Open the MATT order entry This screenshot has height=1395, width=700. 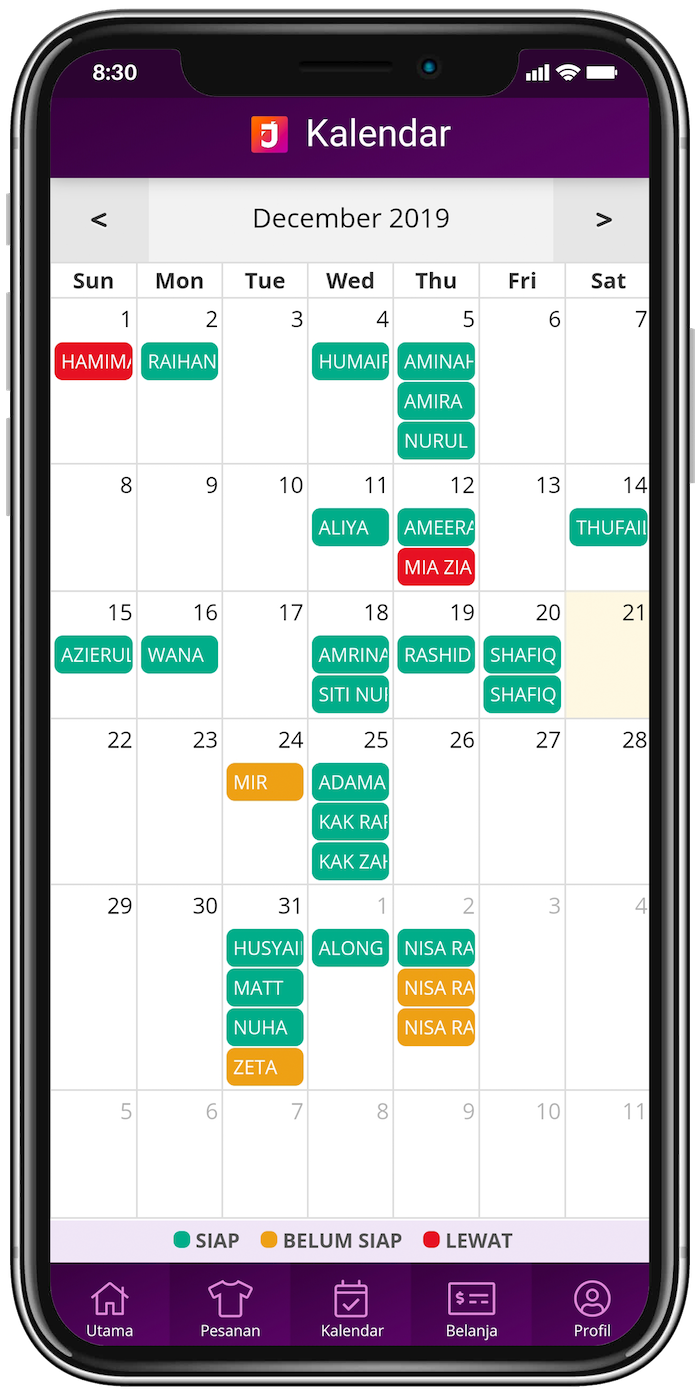[x=265, y=988]
